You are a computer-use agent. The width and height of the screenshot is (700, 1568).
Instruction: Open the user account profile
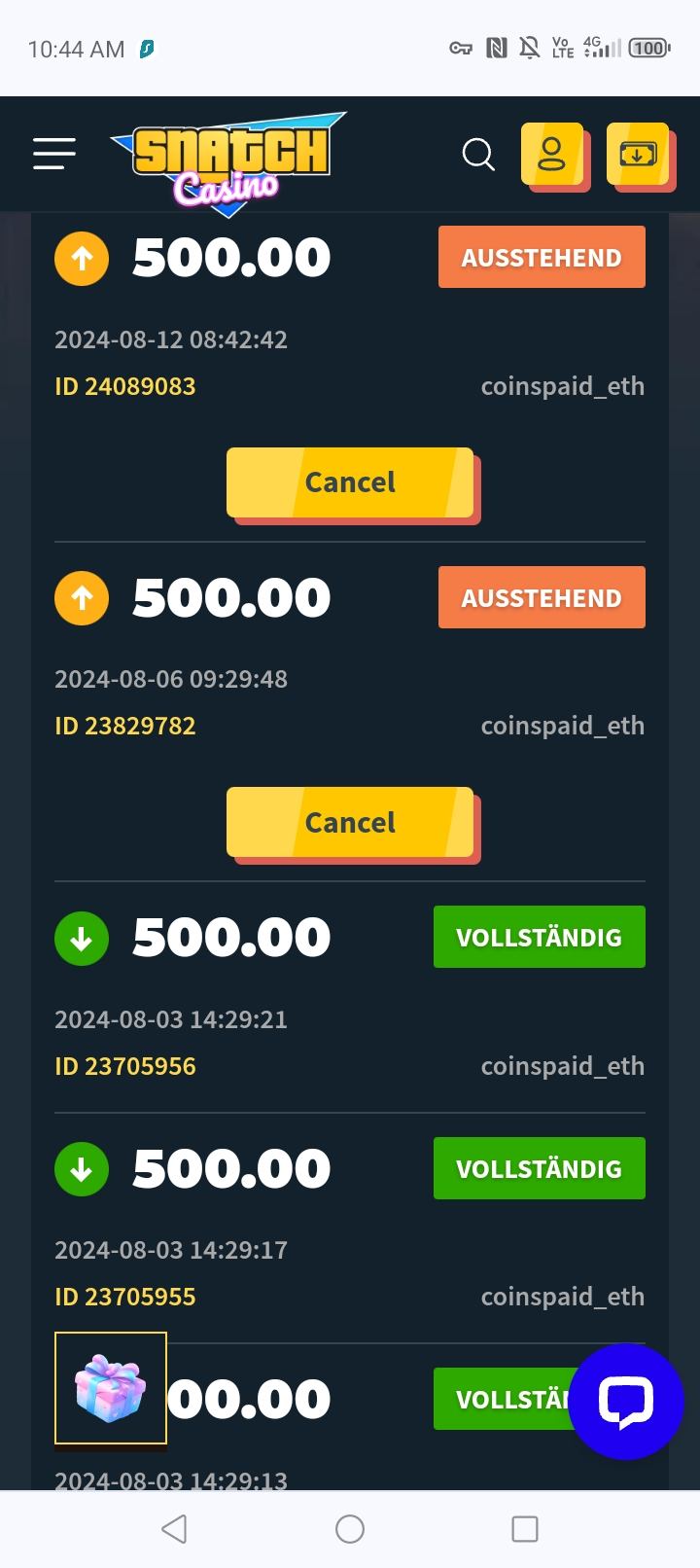[552, 154]
